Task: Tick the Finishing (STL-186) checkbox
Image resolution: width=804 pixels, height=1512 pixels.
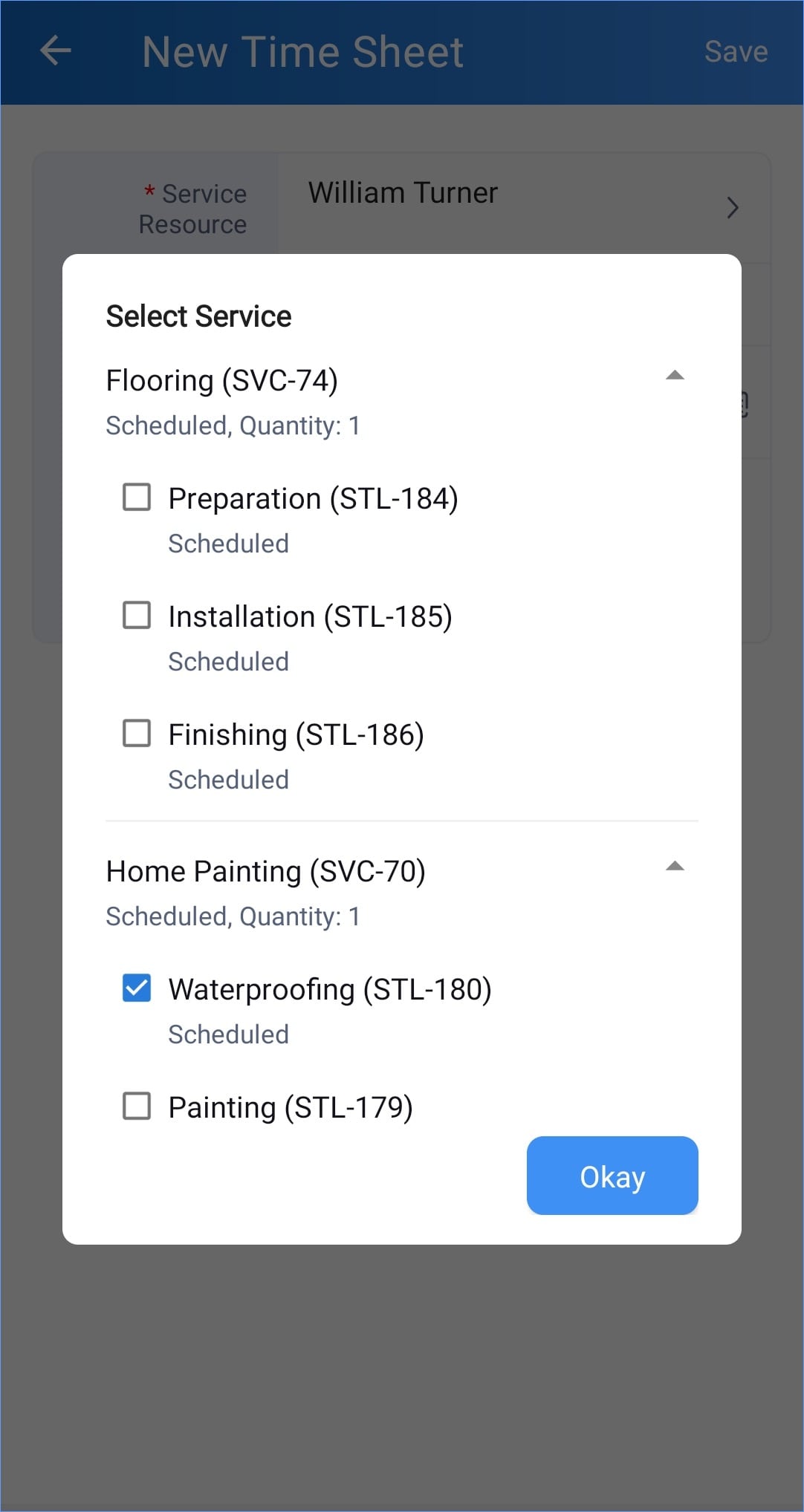Action: (137, 734)
